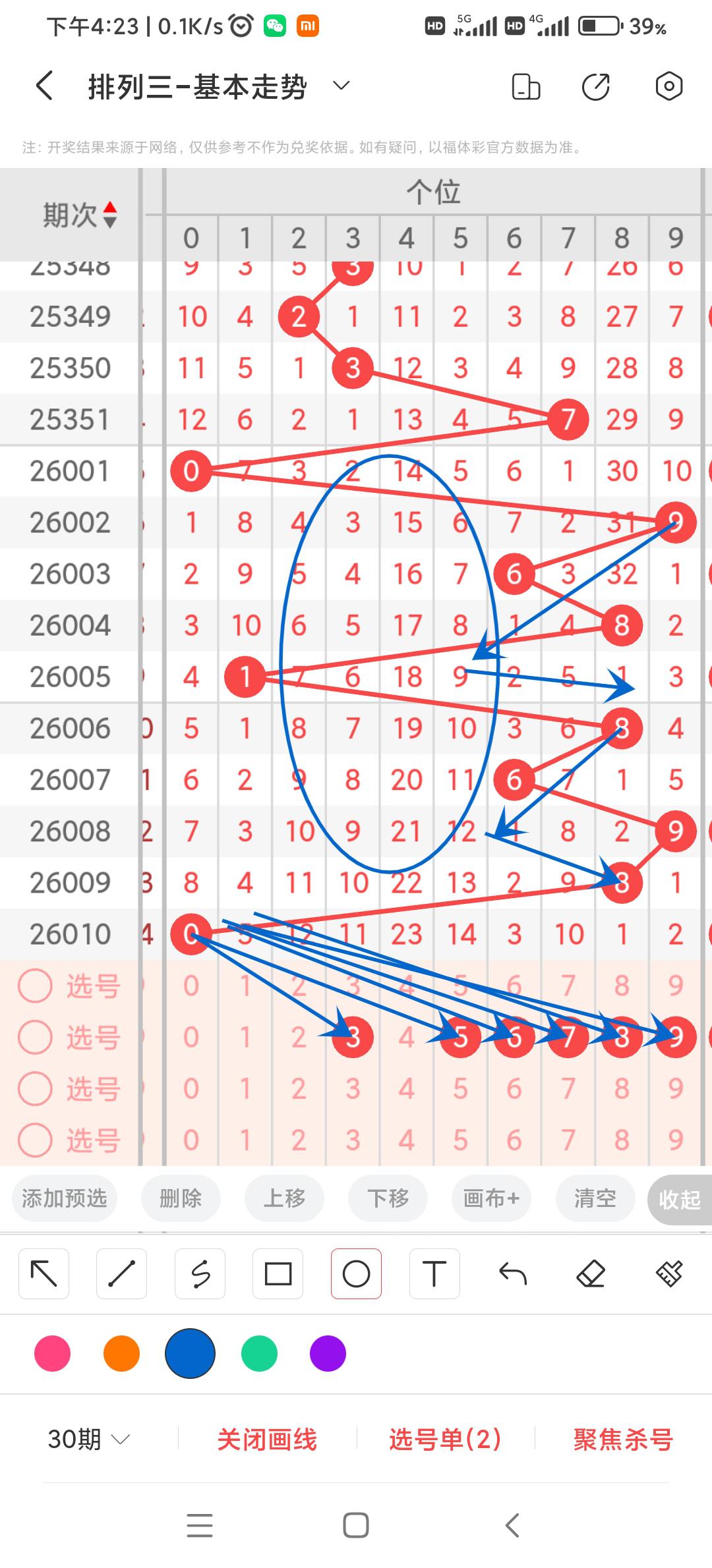Collapse the panel with 收起
The image size is (712, 1568).
point(679,1200)
